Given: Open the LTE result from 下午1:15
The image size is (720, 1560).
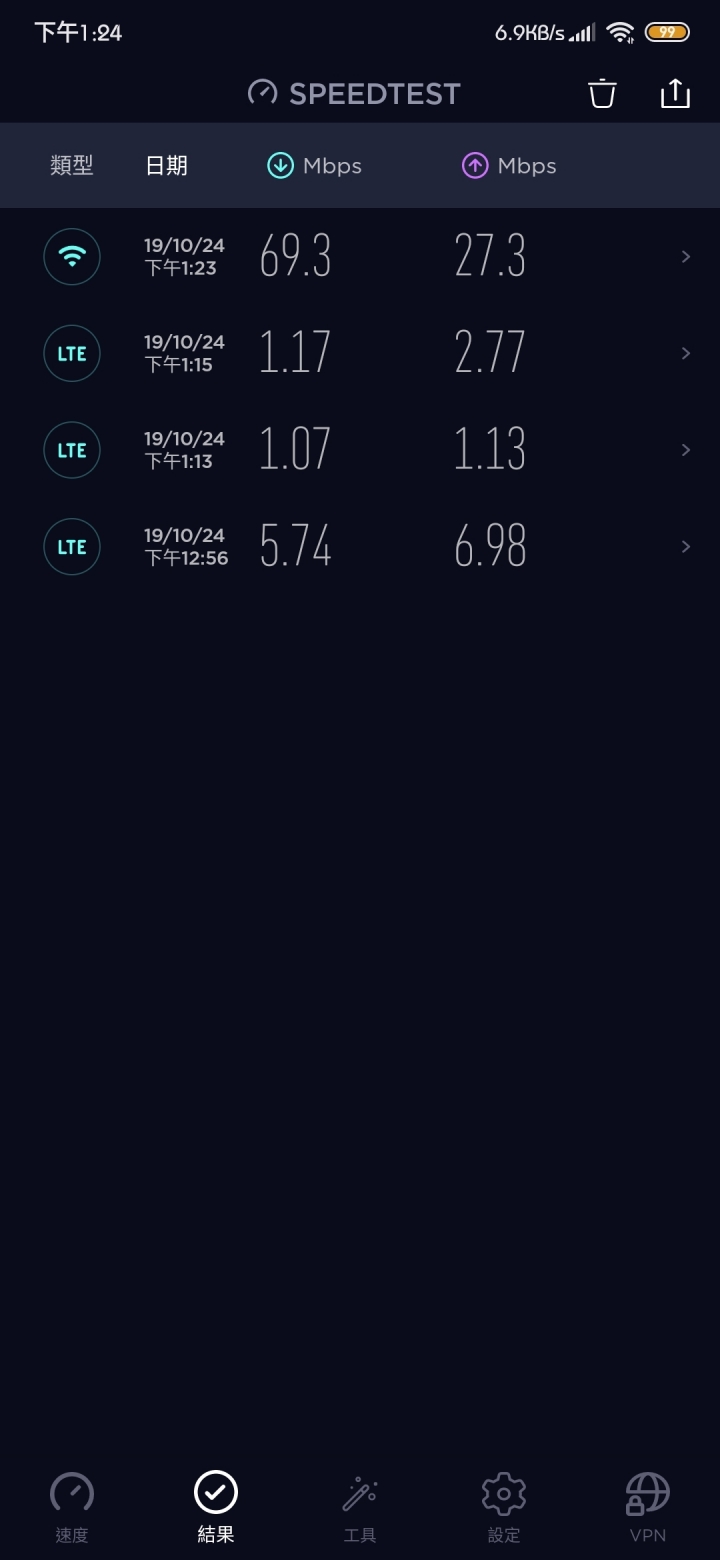Looking at the screenshot, I should point(360,353).
